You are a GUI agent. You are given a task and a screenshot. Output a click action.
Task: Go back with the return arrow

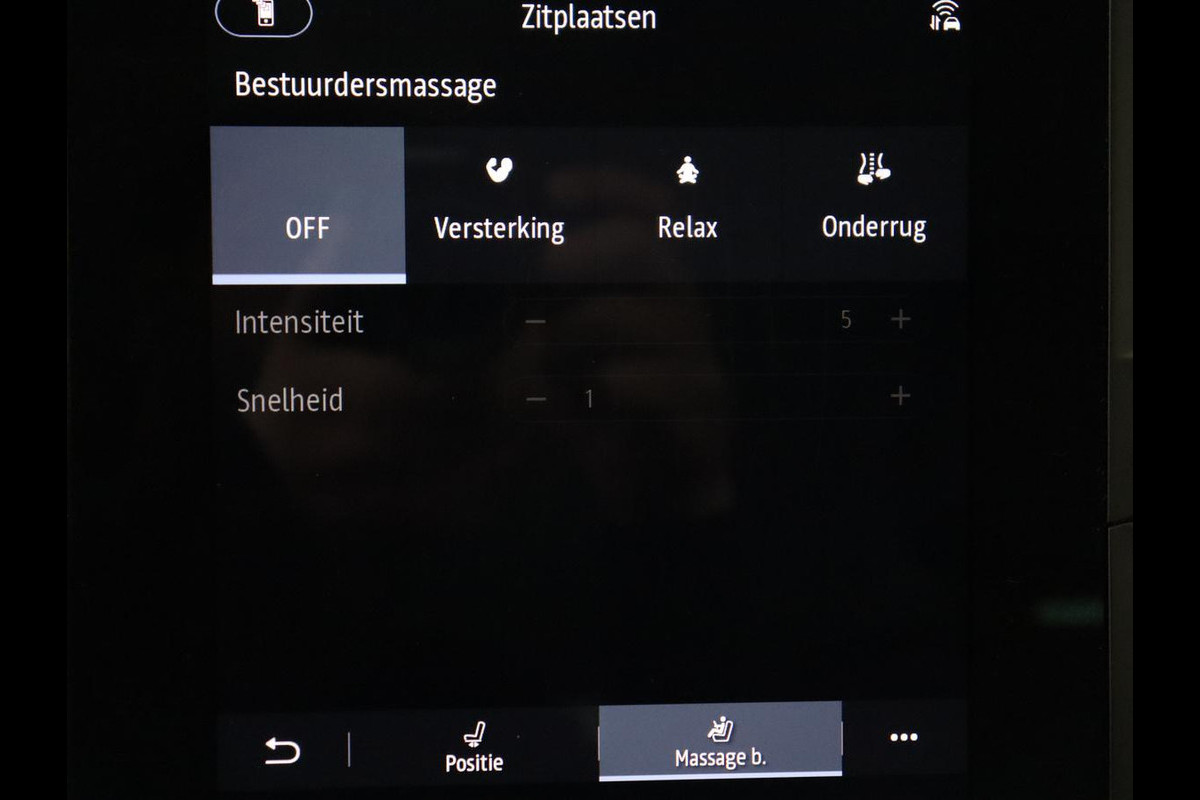(282, 750)
